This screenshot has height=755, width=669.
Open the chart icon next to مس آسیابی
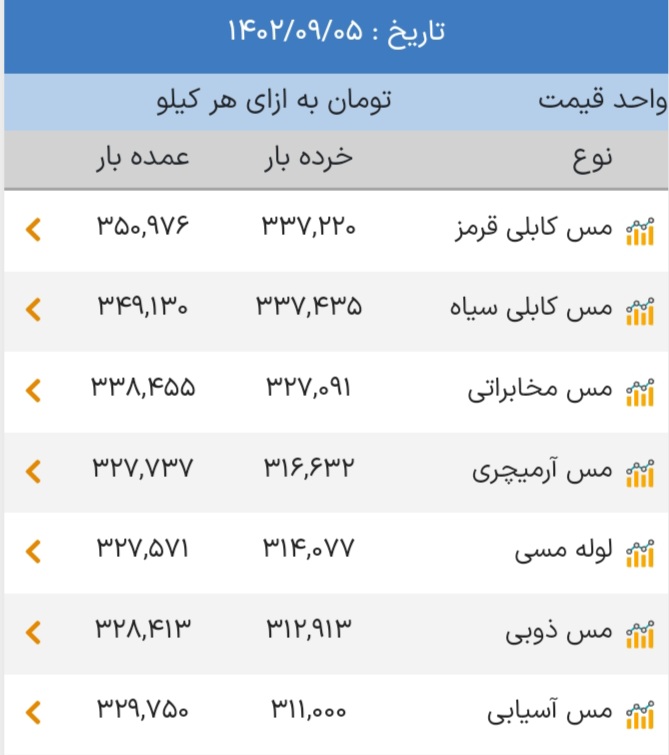pyautogui.click(x=639, y=713)
